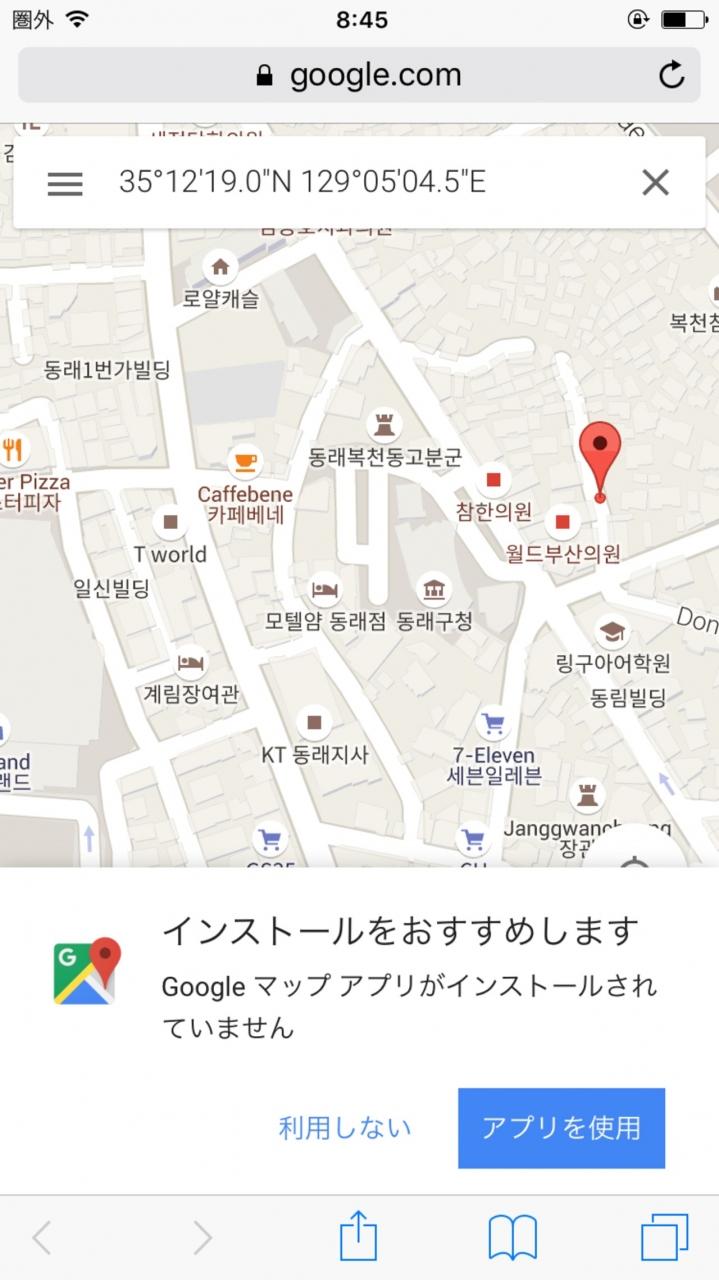The width and height of the screenshot is (719, 1280).
Task: Select the 동래구청 marker on the map
Action: click(435, 587)
